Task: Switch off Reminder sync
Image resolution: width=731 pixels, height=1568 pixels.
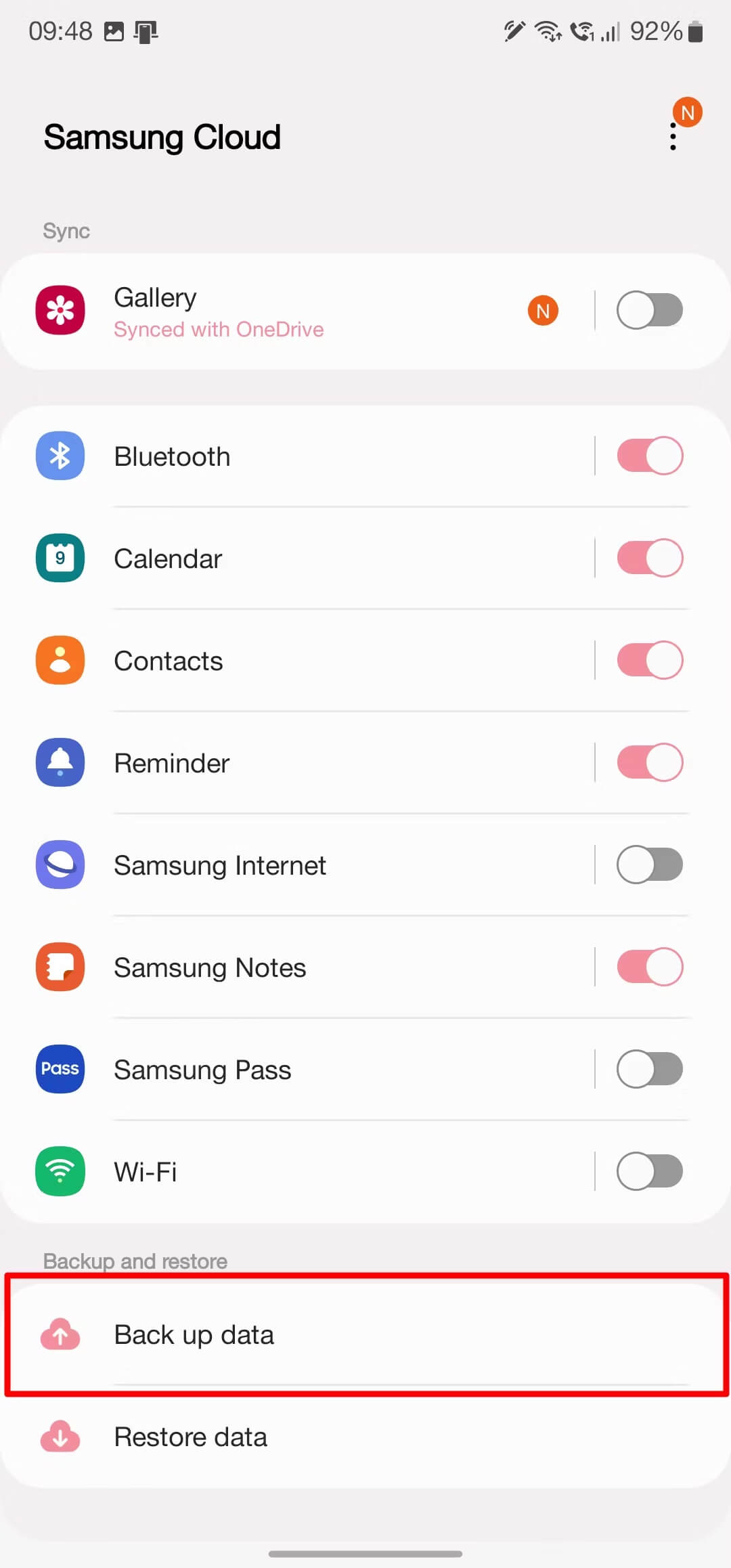Action: click(x=649, y=762)
